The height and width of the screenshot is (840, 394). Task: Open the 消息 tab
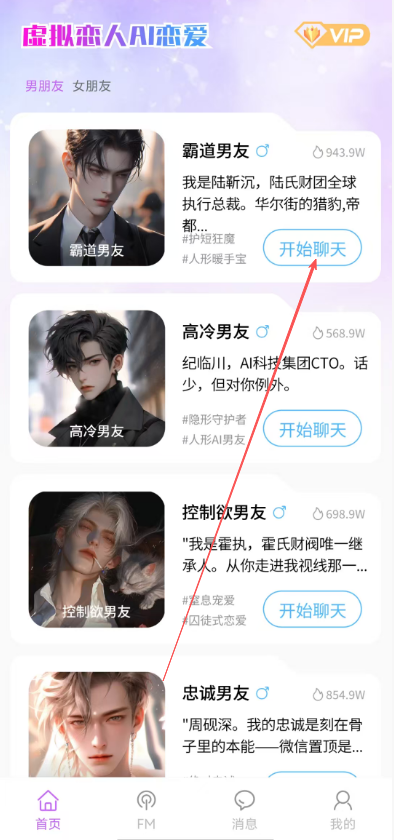point(244,809)
